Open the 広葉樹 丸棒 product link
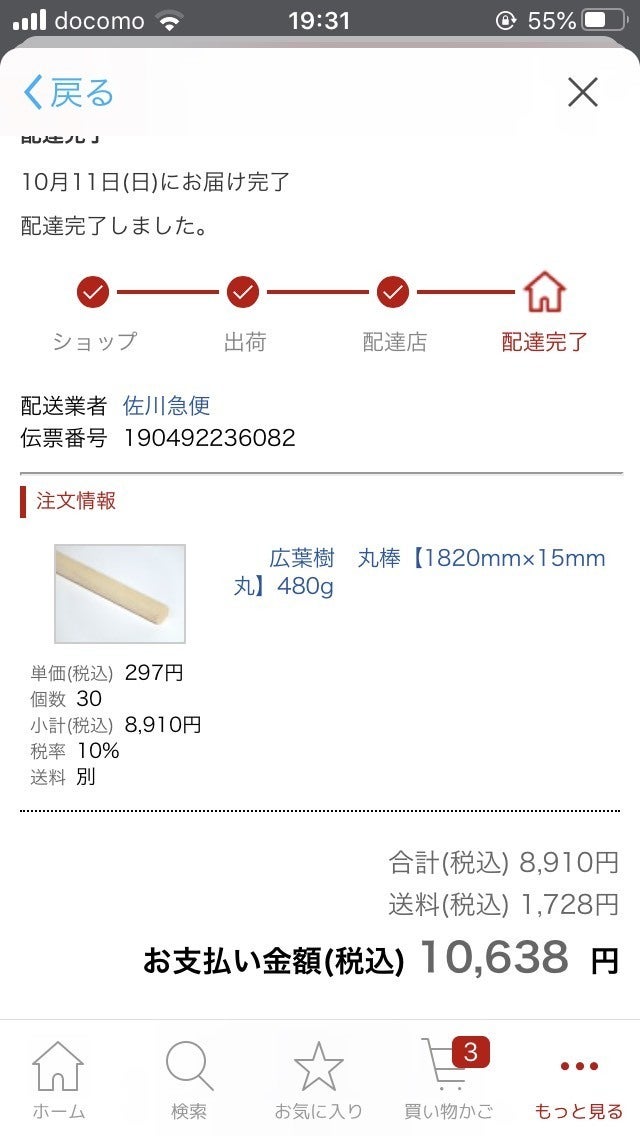Screen dimensions: 640x1136 (420, 572)
